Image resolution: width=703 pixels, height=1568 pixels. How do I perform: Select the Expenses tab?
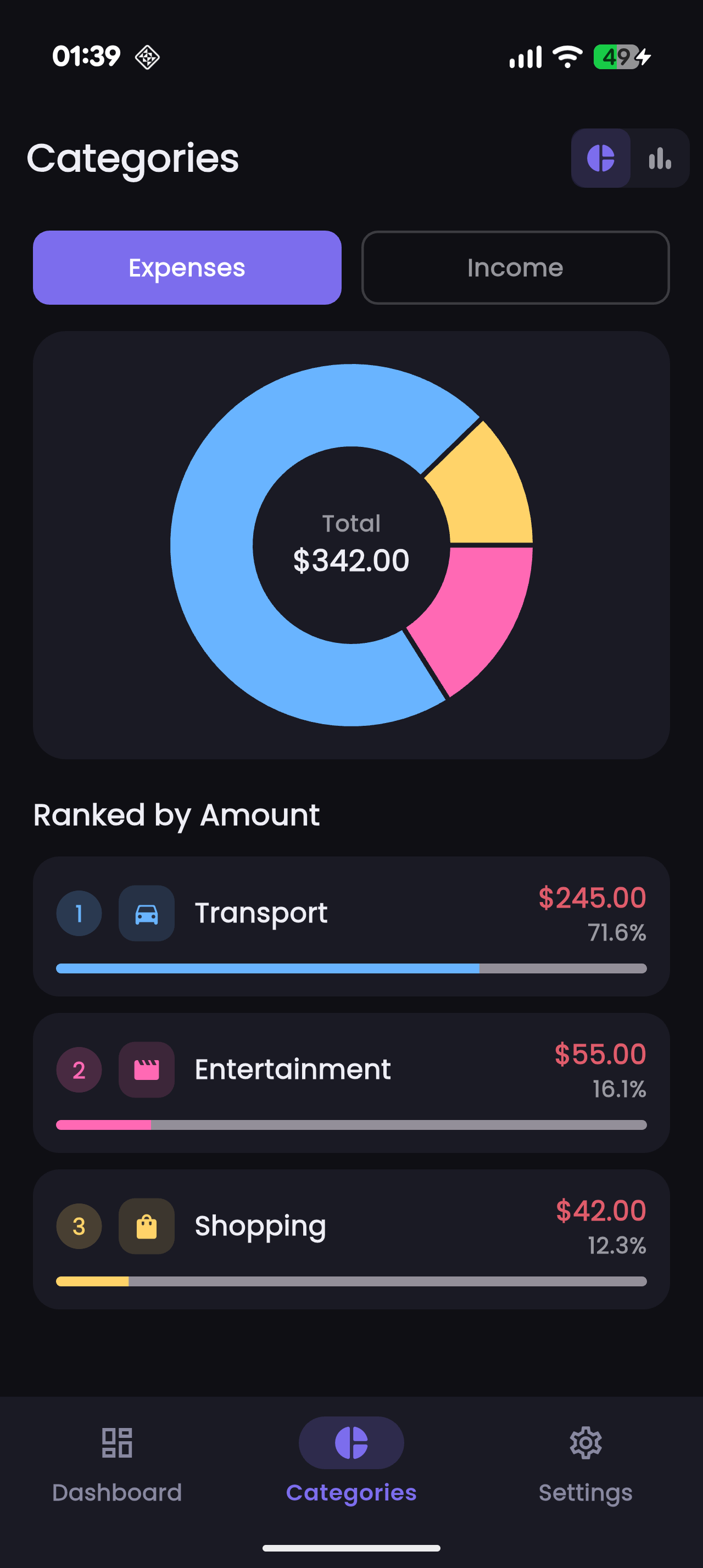pyautogui.click(x=187, y=268)
